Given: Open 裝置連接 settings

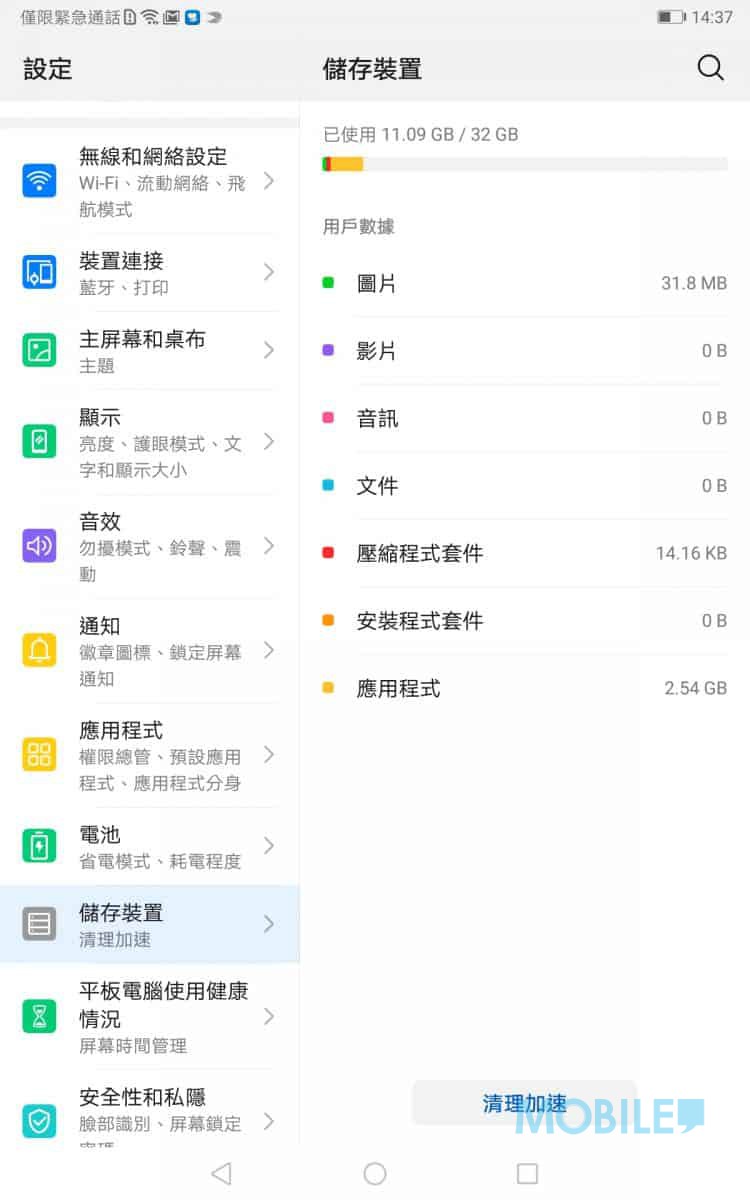Looking at the screenshot, I should (150, 273).
